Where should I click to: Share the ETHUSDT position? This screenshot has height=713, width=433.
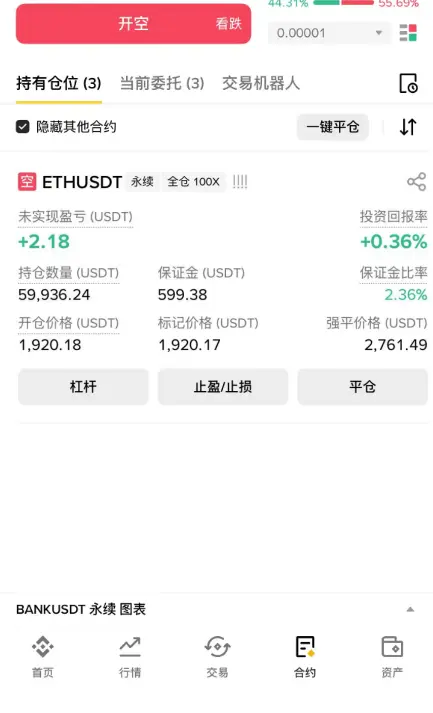point(416,182)
